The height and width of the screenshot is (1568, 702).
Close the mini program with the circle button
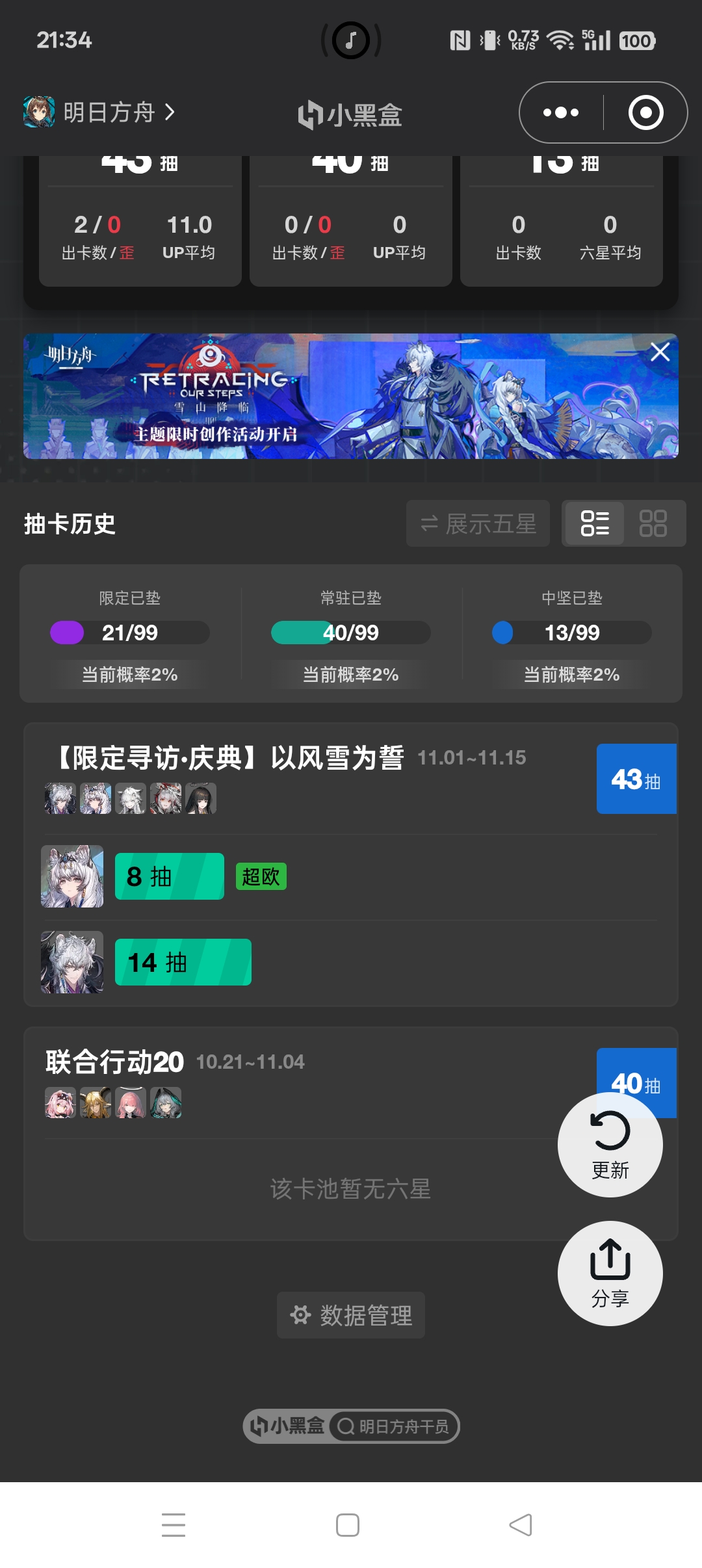tap(645, 112)
